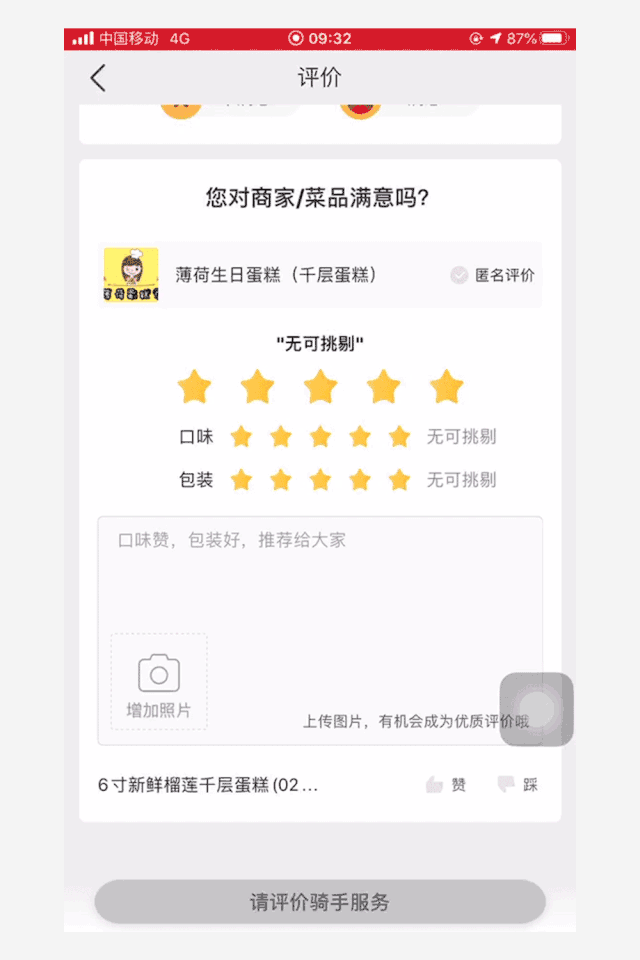This screenshot has height=960, width=640.
Task: Go back from the 评价 page
Action: pos(98,78)
